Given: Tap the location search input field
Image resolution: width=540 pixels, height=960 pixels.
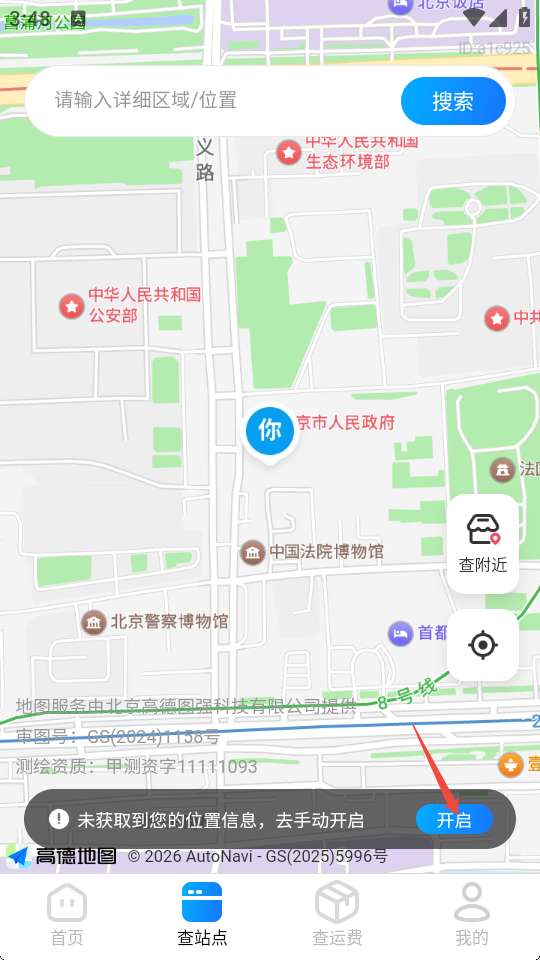Looking at the screenshot, I should point(214,100).
